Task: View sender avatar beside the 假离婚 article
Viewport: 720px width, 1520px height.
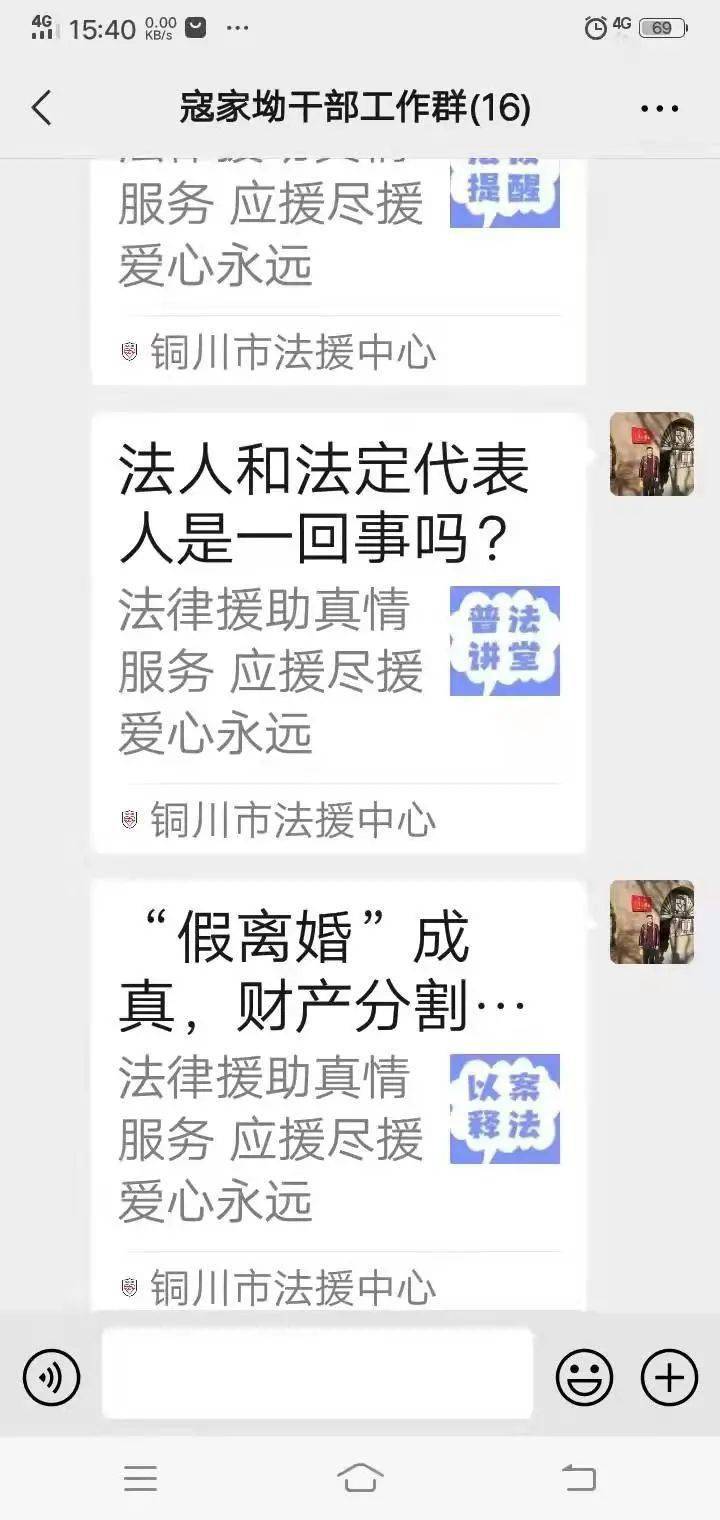Action: click(x=652, y=922)
